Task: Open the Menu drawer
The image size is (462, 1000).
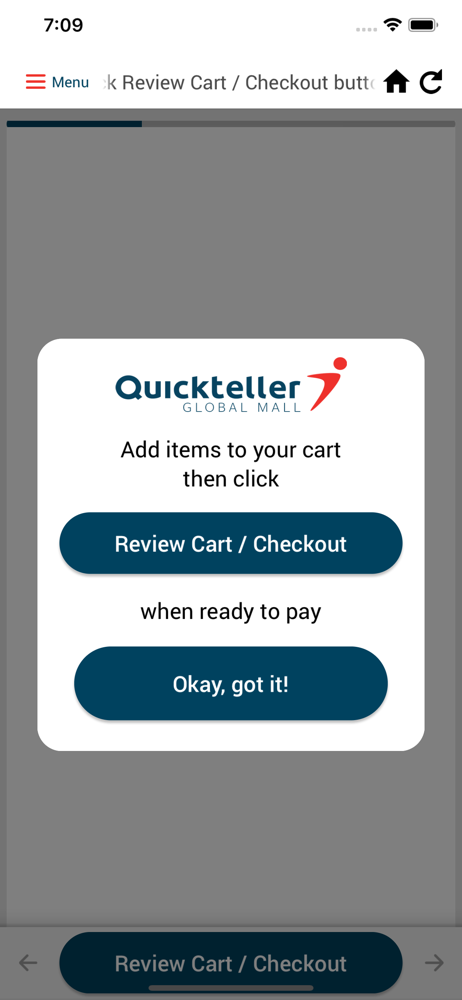Action: click(x=57, y=82)
